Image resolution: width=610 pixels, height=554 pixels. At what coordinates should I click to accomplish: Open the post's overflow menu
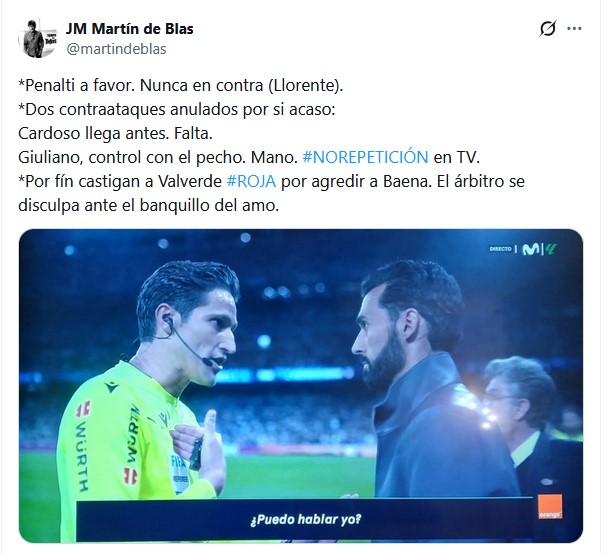point(575,29)
